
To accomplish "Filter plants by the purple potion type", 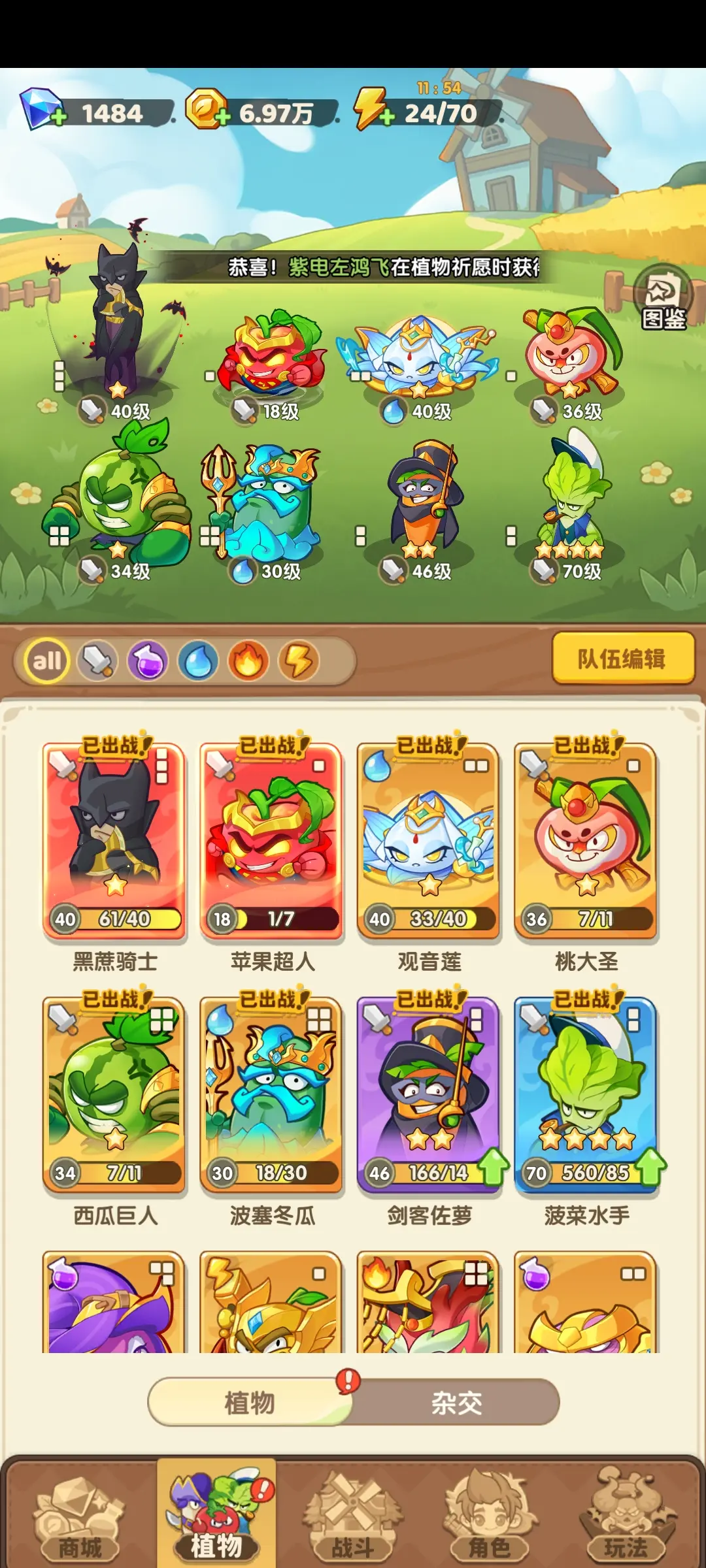I will pyautogui.click(x=148, y=661).
